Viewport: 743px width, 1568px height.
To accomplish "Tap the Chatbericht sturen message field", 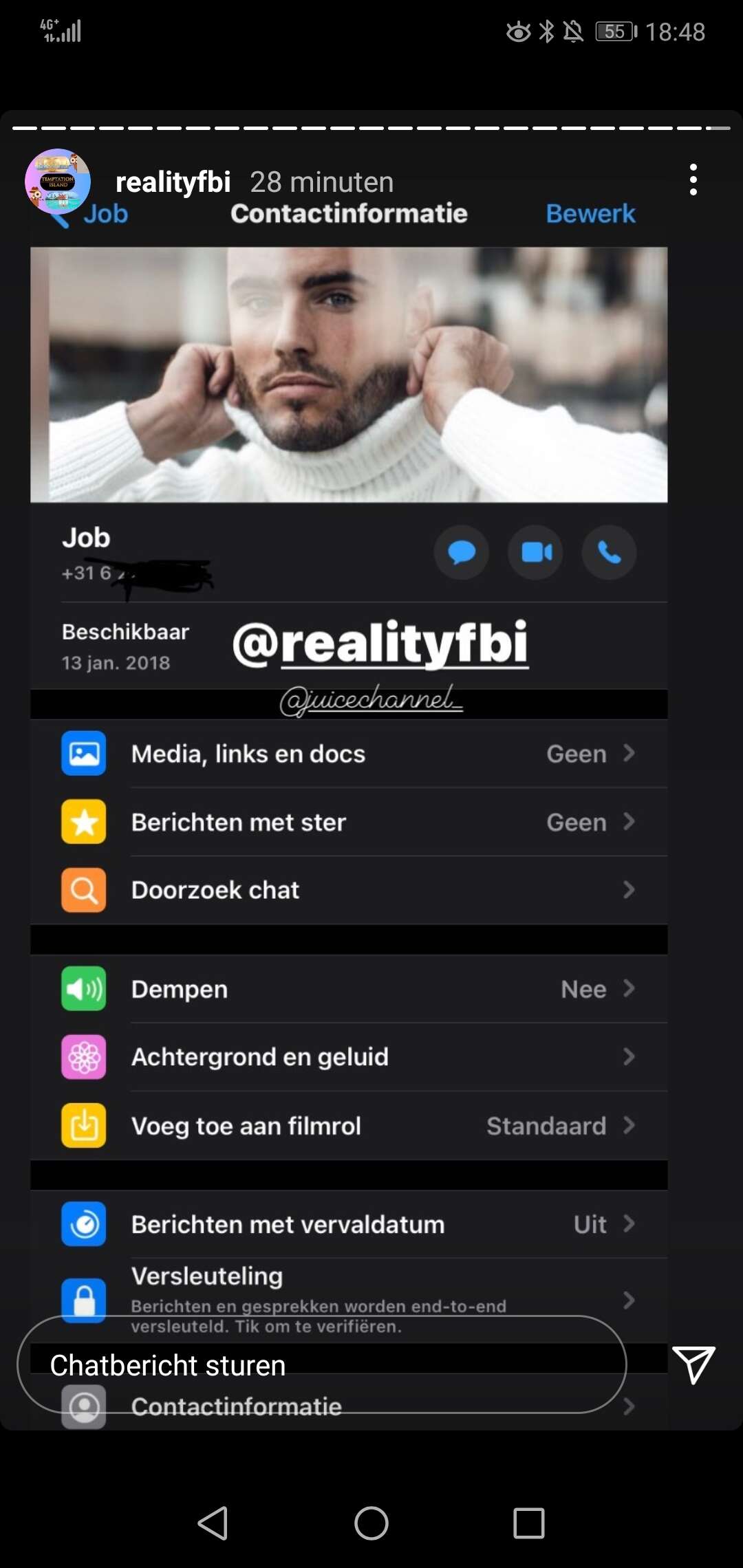I will click(x=322, y=1364).
